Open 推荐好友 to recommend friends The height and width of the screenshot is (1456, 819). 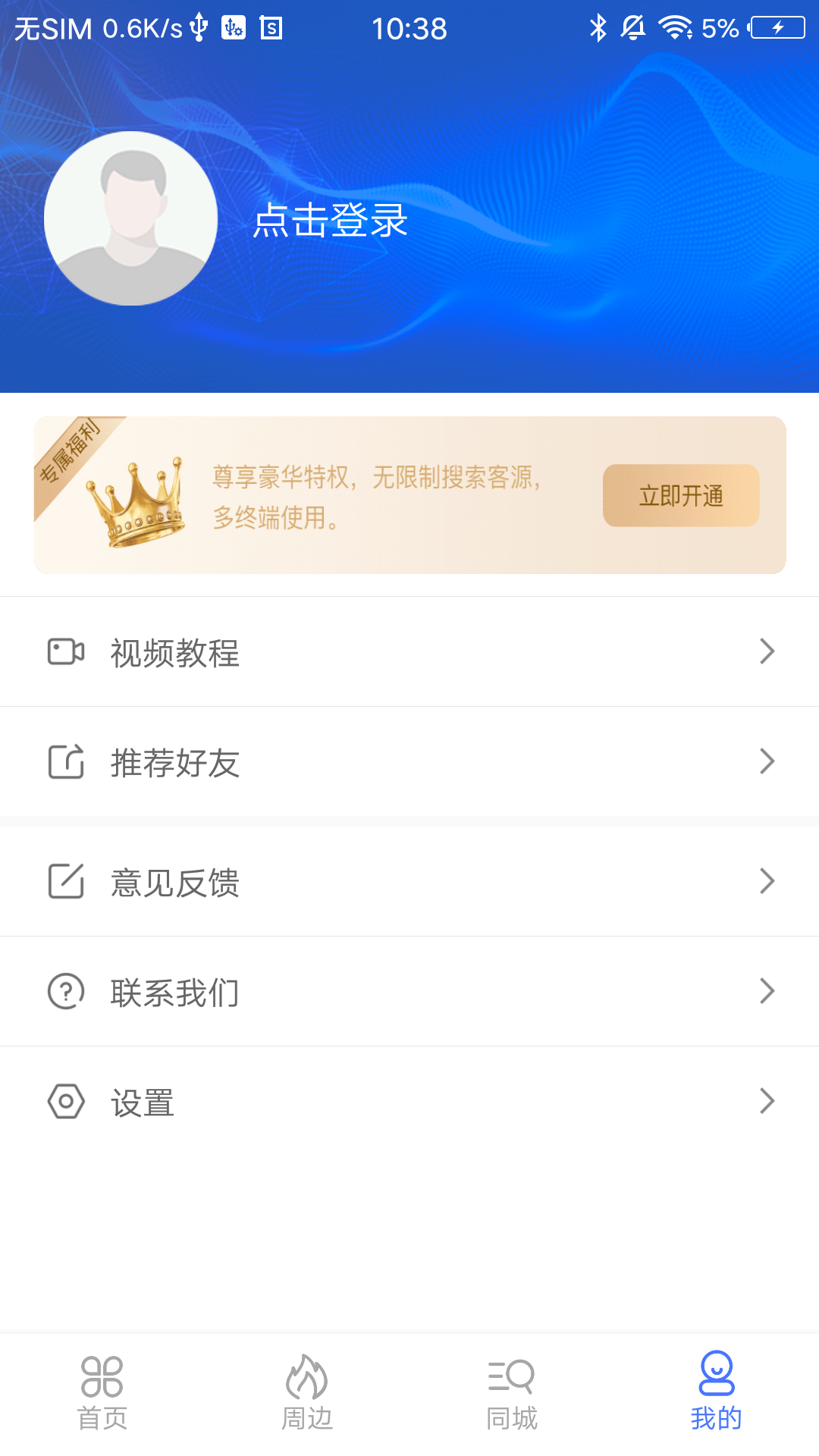[409, 762]
